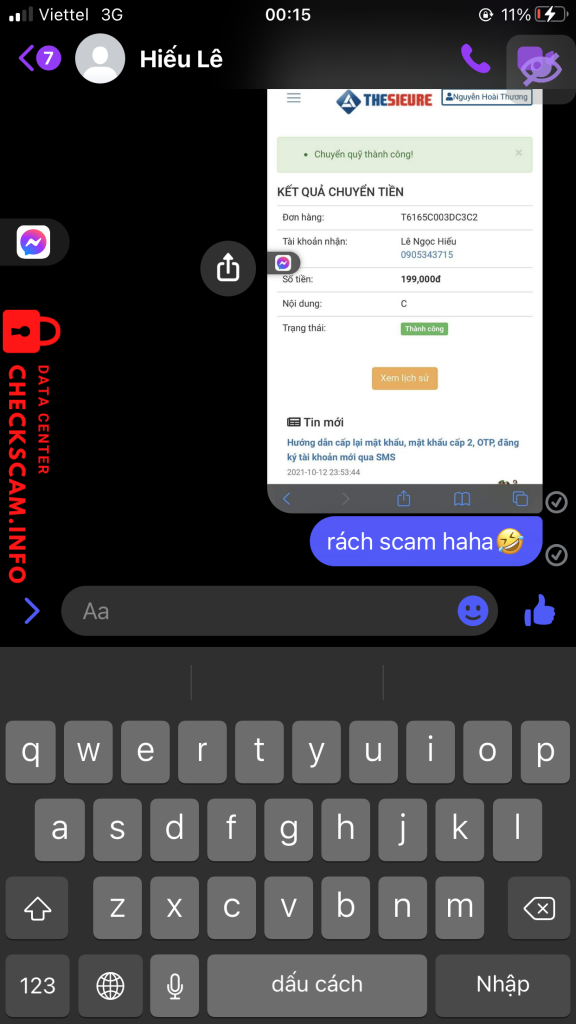576x1024 pixels.
Task: Send a thumbs-up like
Action: tap(539, 612)
